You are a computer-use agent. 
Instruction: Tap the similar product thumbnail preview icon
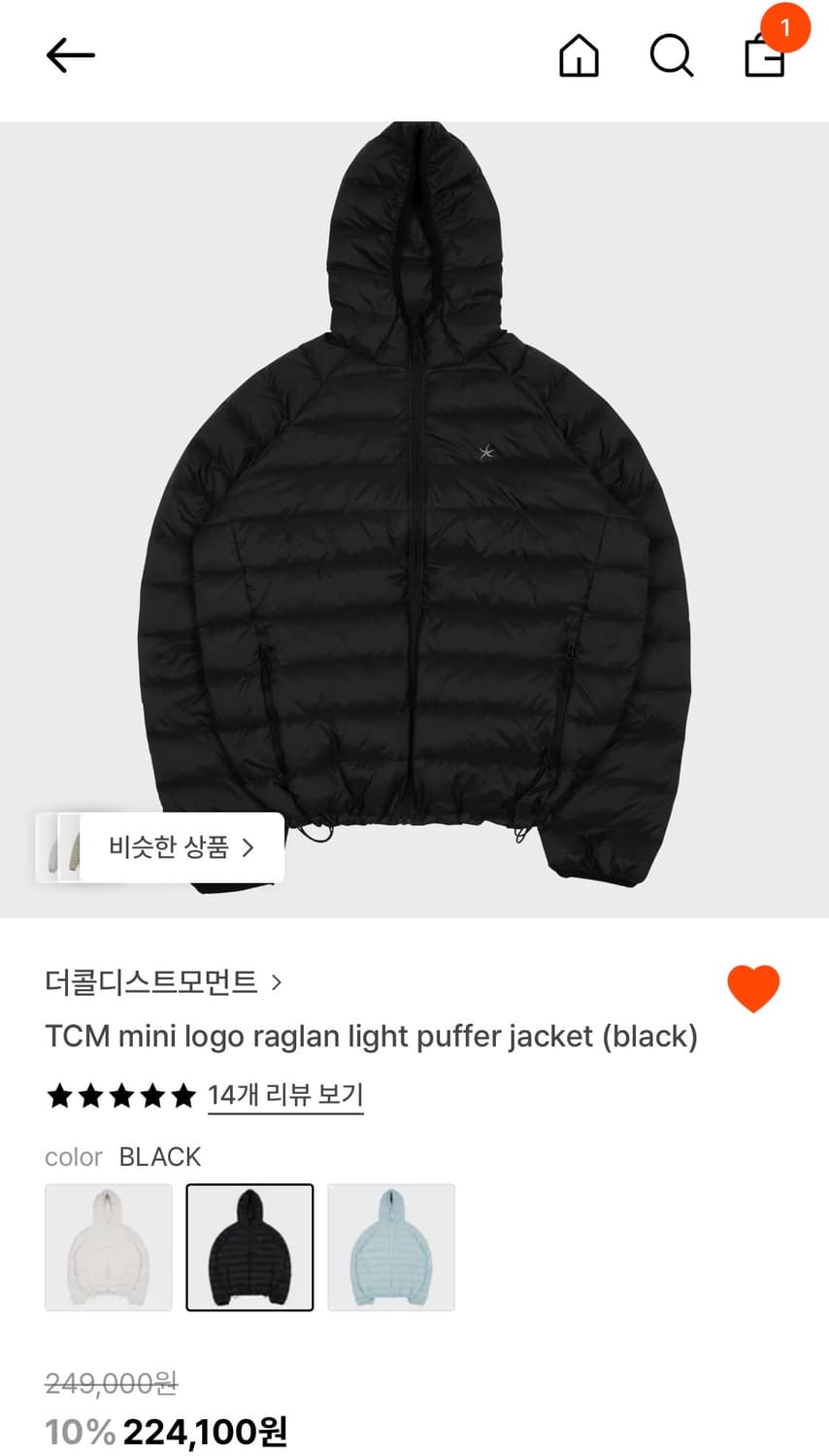[61, 847]
